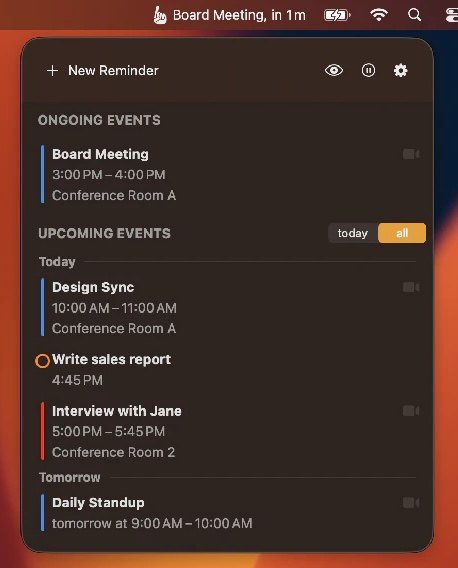Switch upcoming events to today
Viewport: 458px width, 568px height.
[x=353, y=233]
